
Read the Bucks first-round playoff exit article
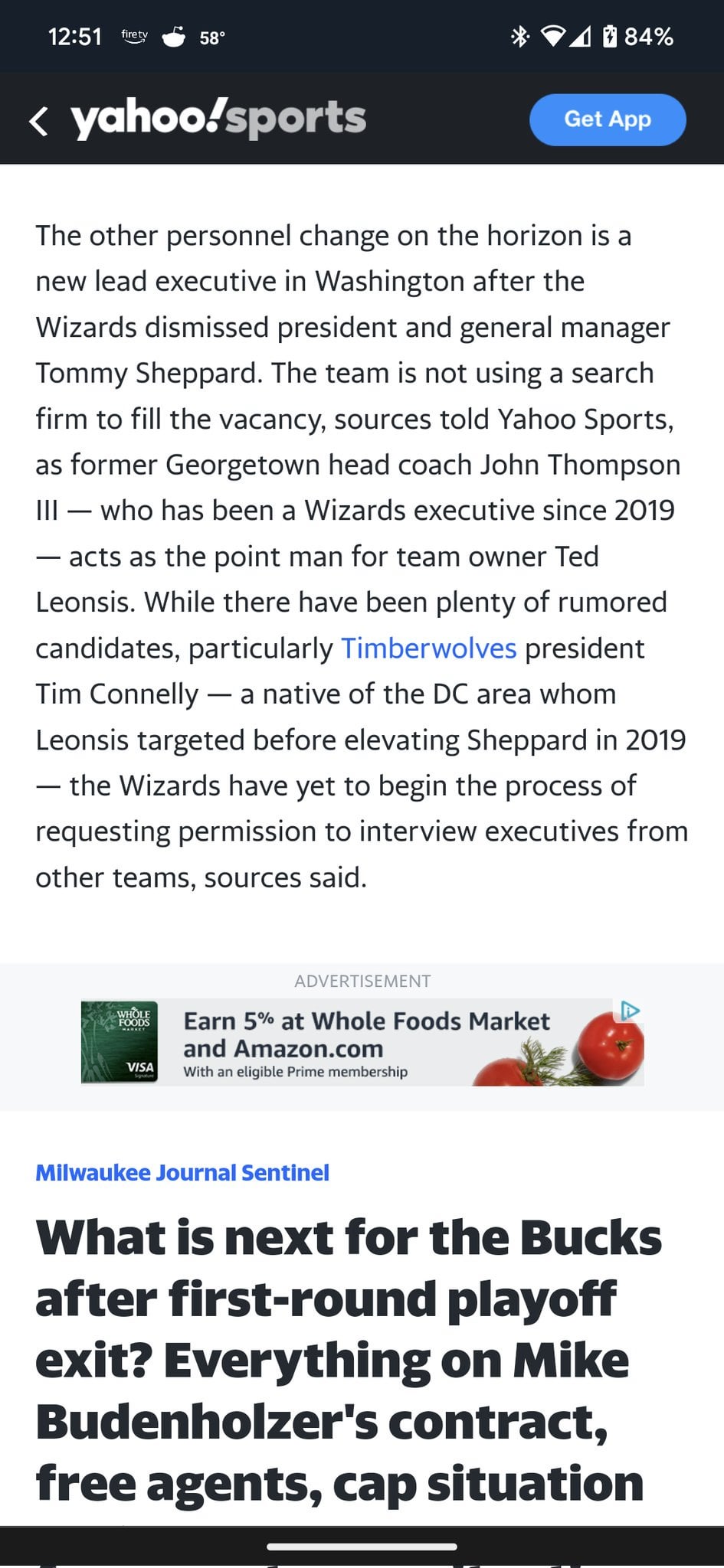pos(348,1360)
